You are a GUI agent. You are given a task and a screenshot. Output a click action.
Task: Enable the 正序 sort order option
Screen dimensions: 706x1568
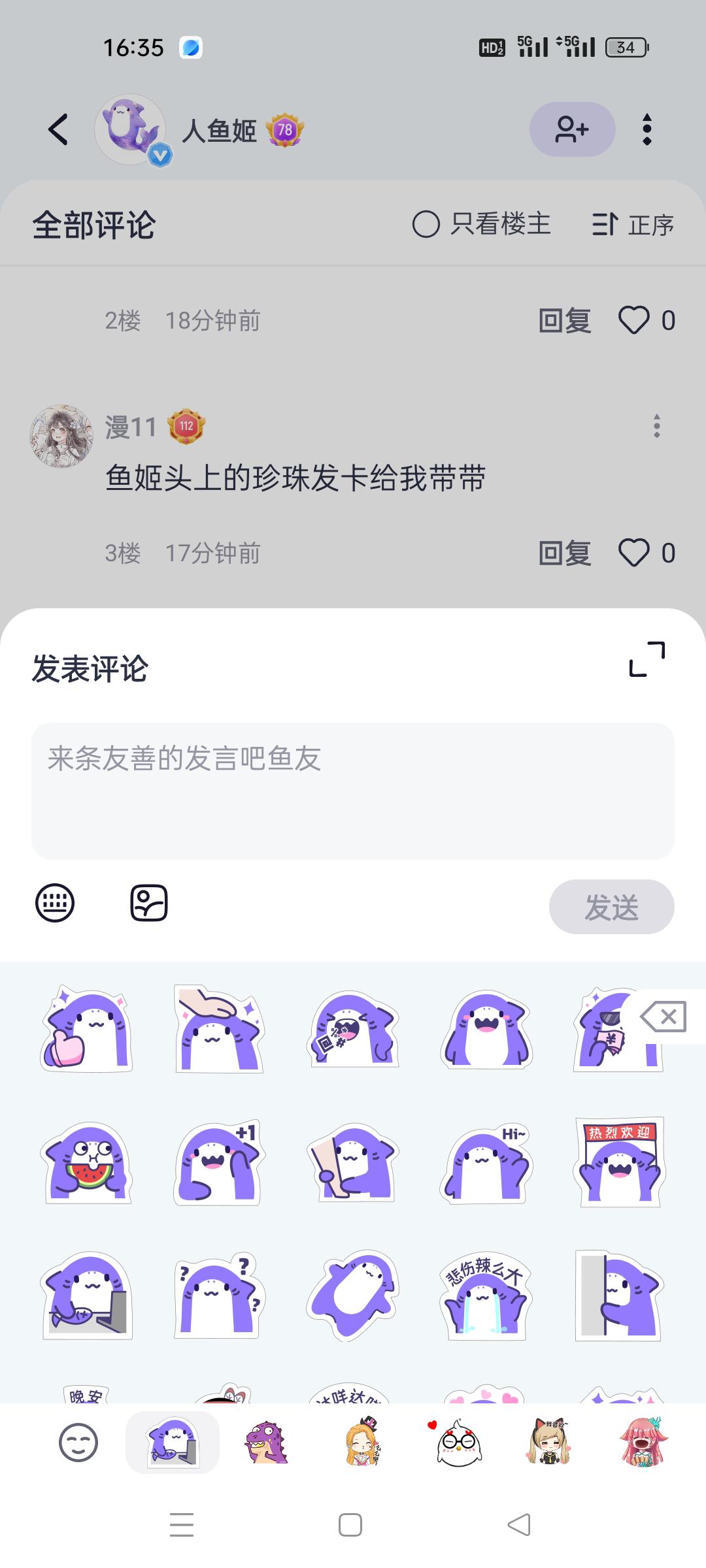[638, 225]
